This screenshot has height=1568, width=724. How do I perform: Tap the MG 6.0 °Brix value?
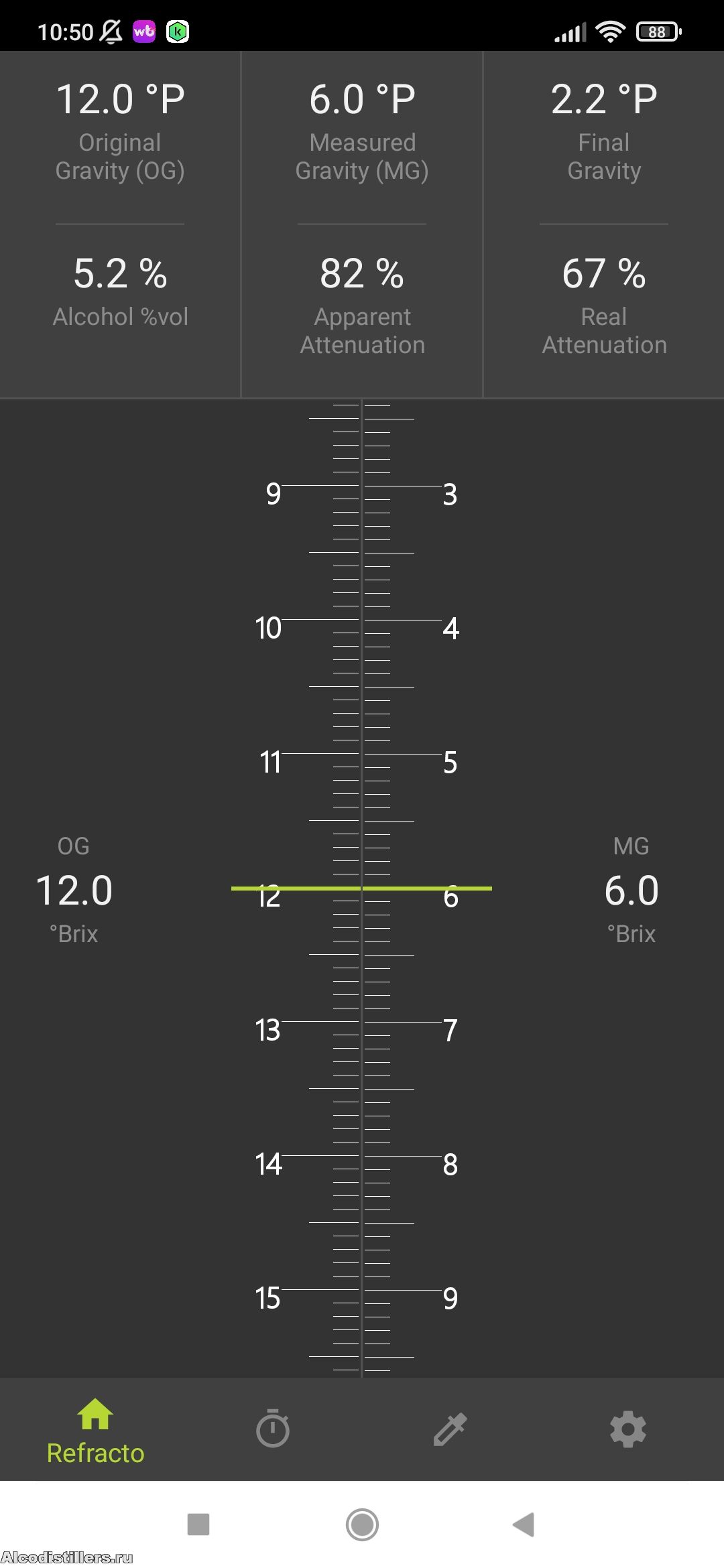[631, 891]
